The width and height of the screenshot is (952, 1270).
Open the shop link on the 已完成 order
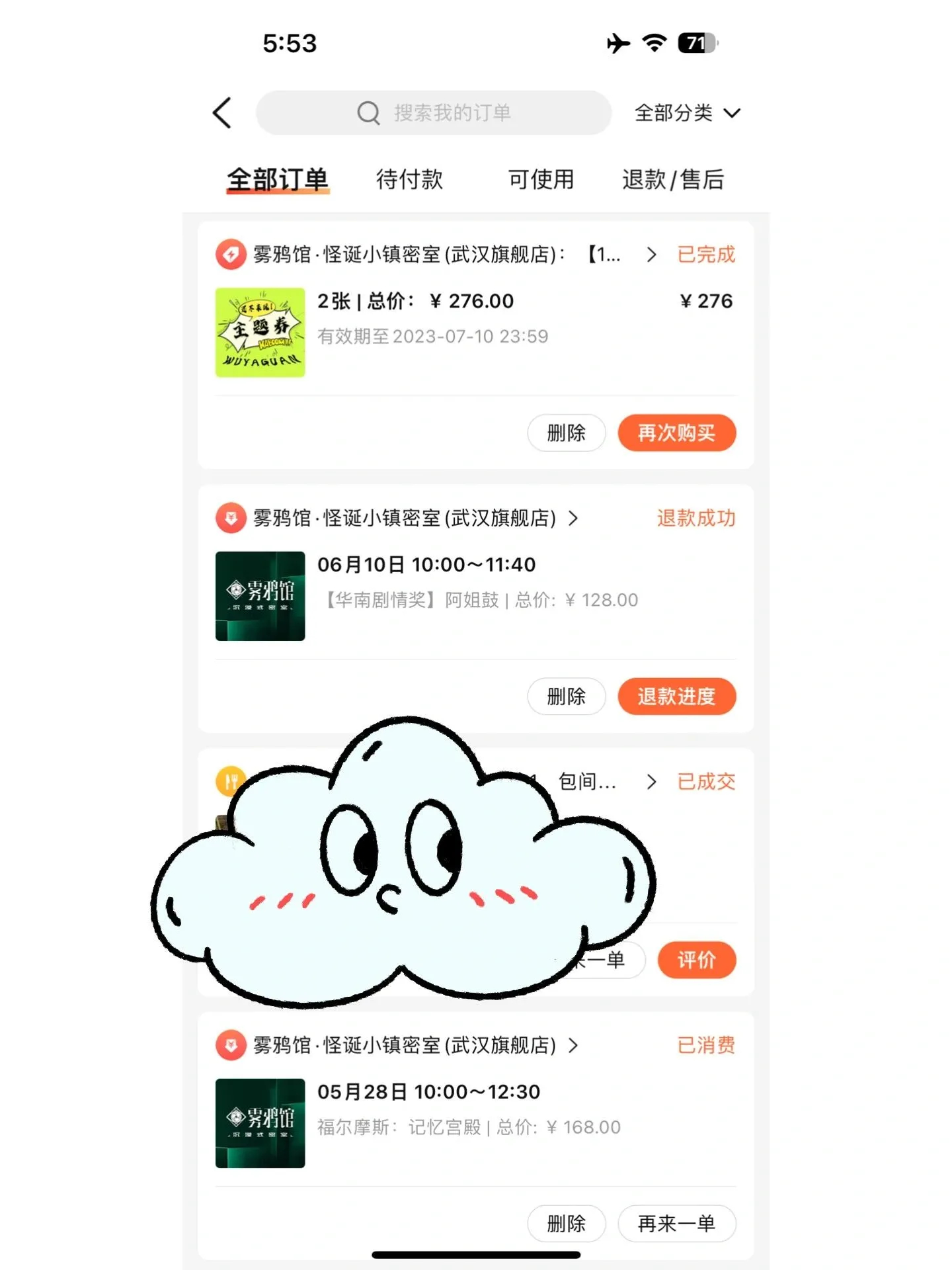436,255
